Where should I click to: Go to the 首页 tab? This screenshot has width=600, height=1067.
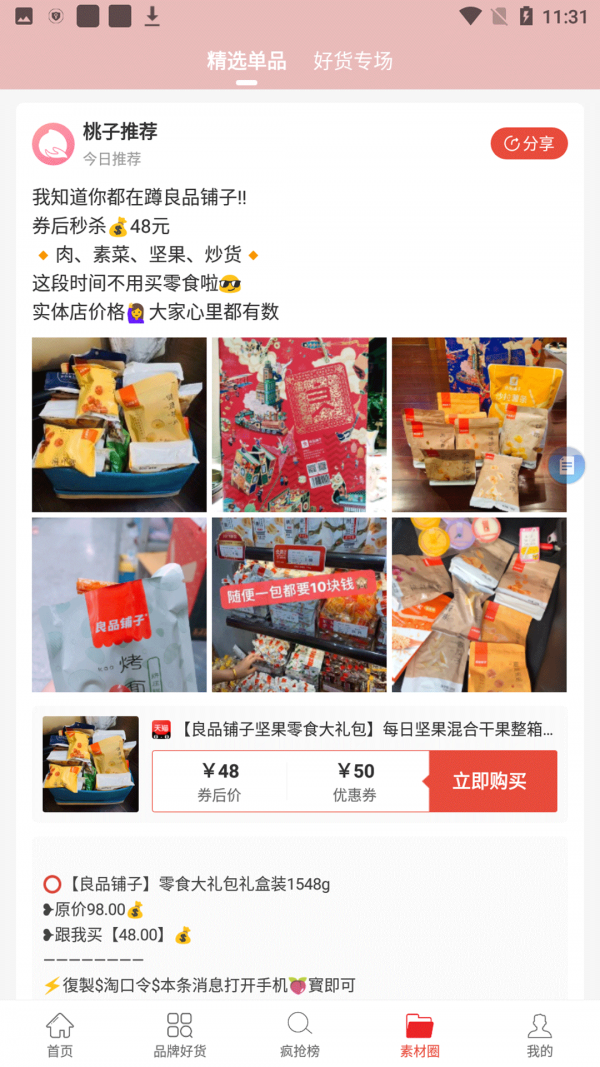(60, 1034)
